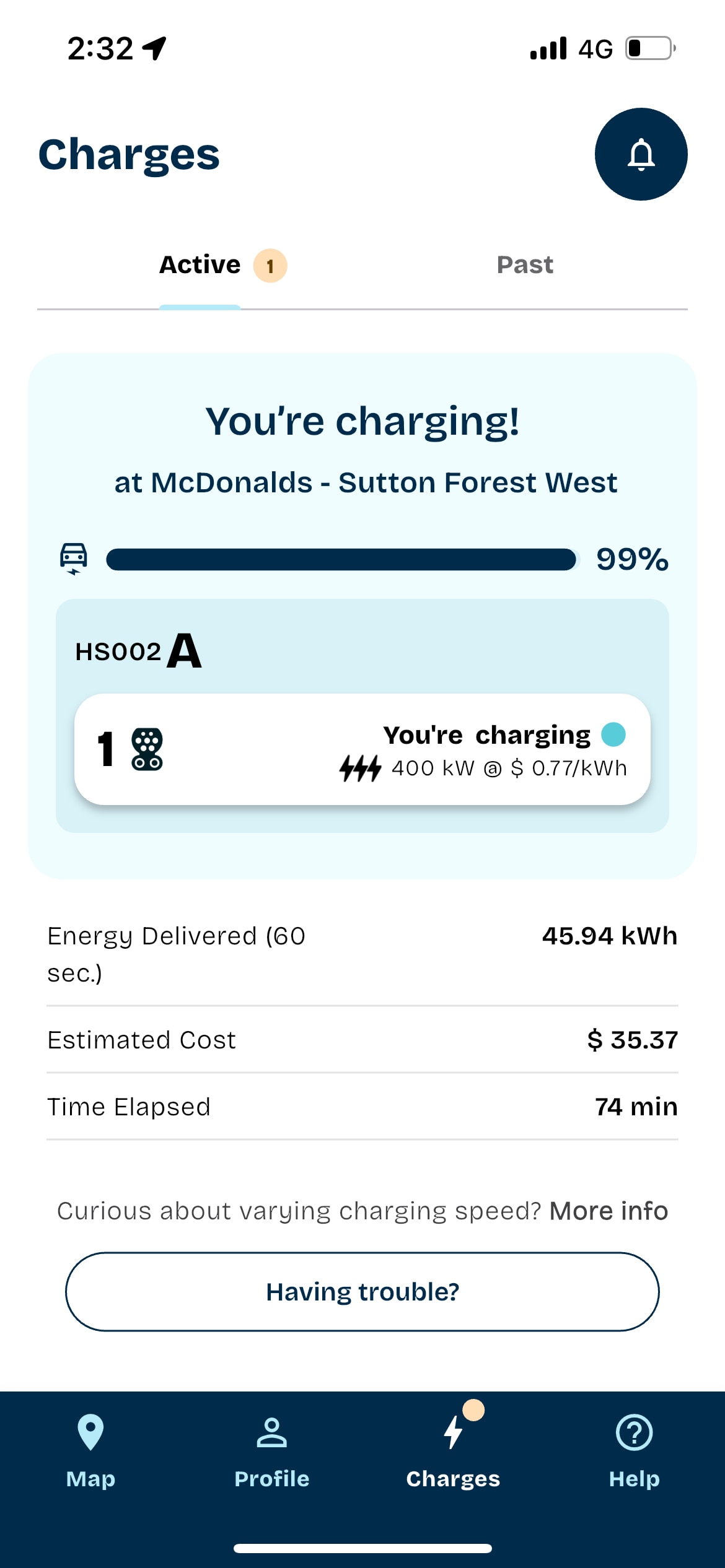Open the notifications bell icon
725x1568 pixels.
tap(640, 155)
